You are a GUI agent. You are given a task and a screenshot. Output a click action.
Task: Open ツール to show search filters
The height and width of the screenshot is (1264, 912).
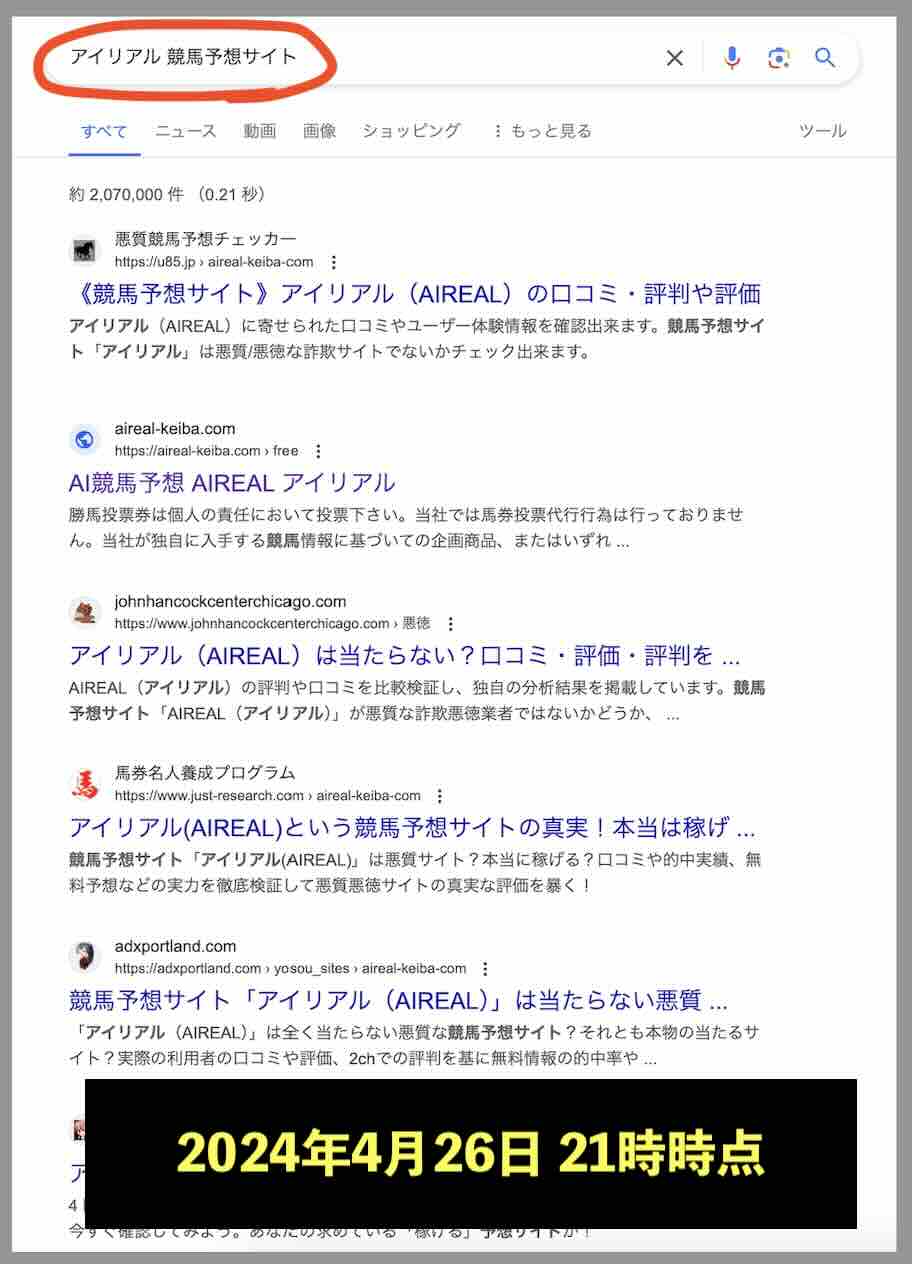coord(822,131)
